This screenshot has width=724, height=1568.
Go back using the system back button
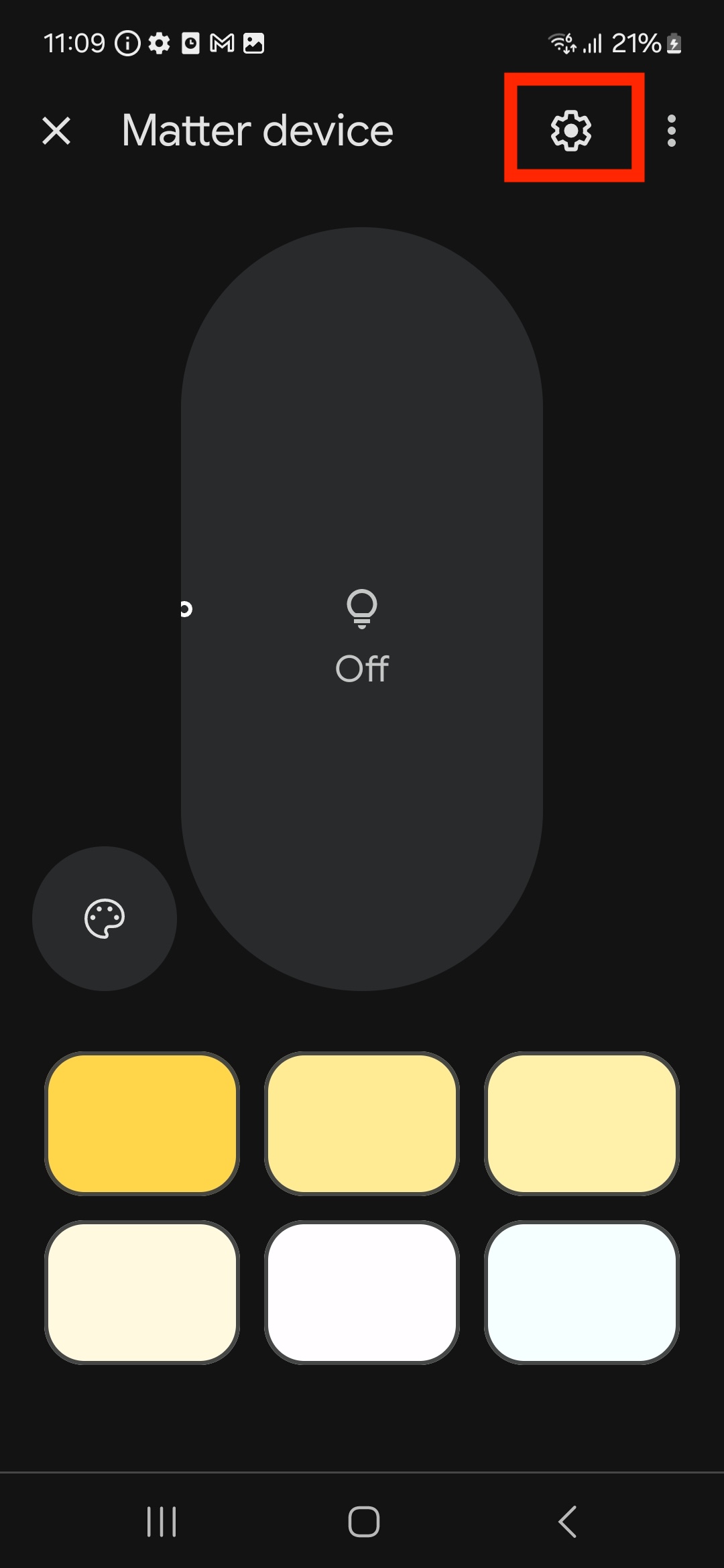[x=567, y=1522]
